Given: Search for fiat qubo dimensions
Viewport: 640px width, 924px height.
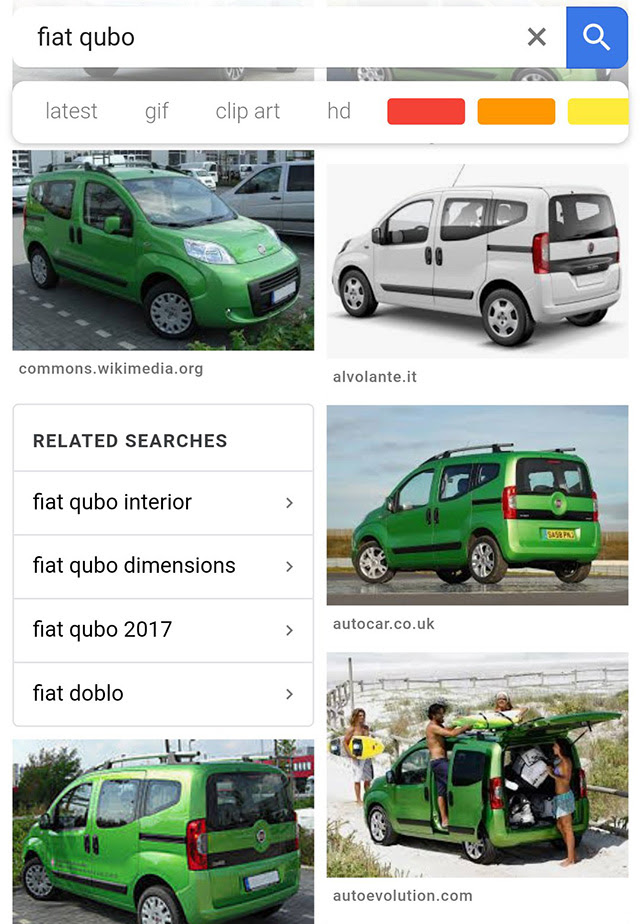Looking at the screenshot, I should click(163, 566).
